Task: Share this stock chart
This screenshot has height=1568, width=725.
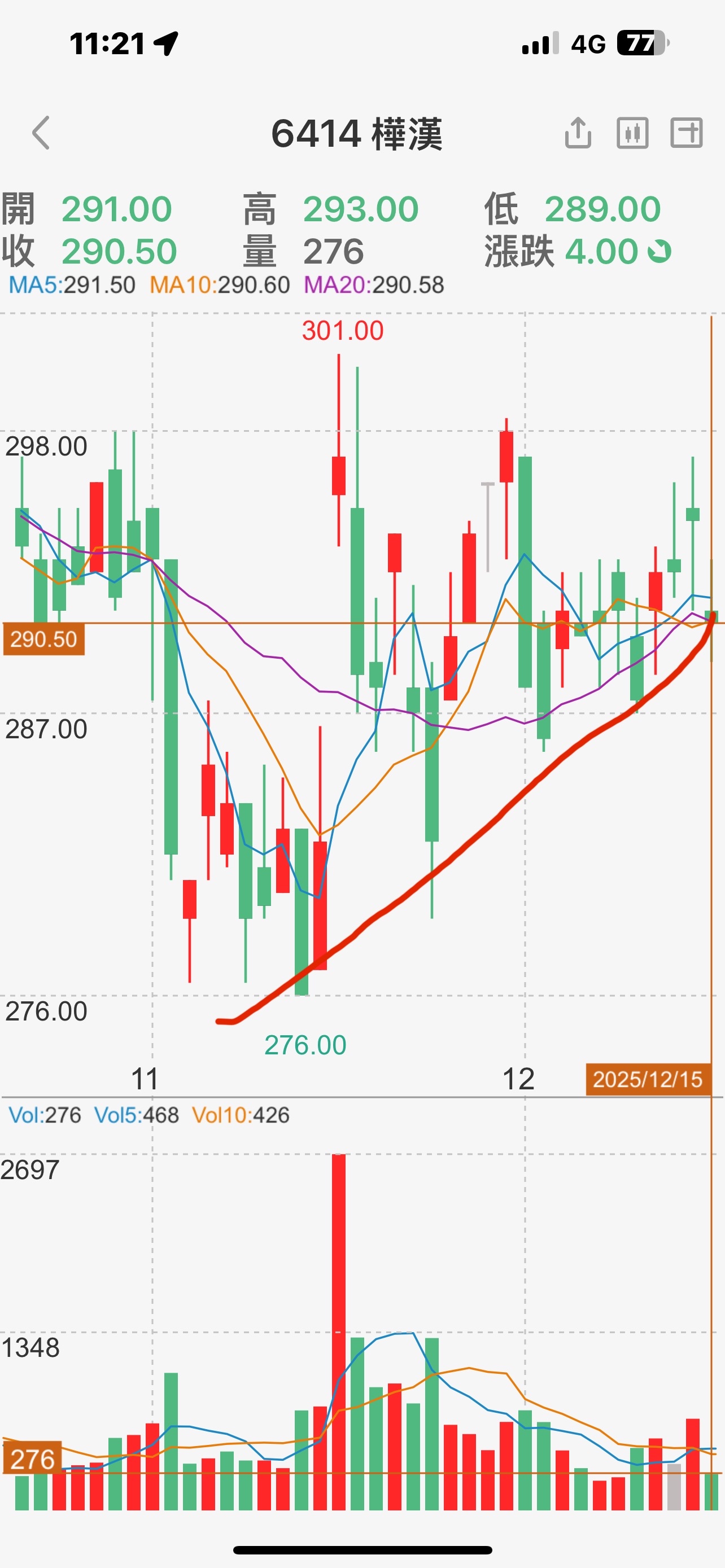Action: (577, 133)
